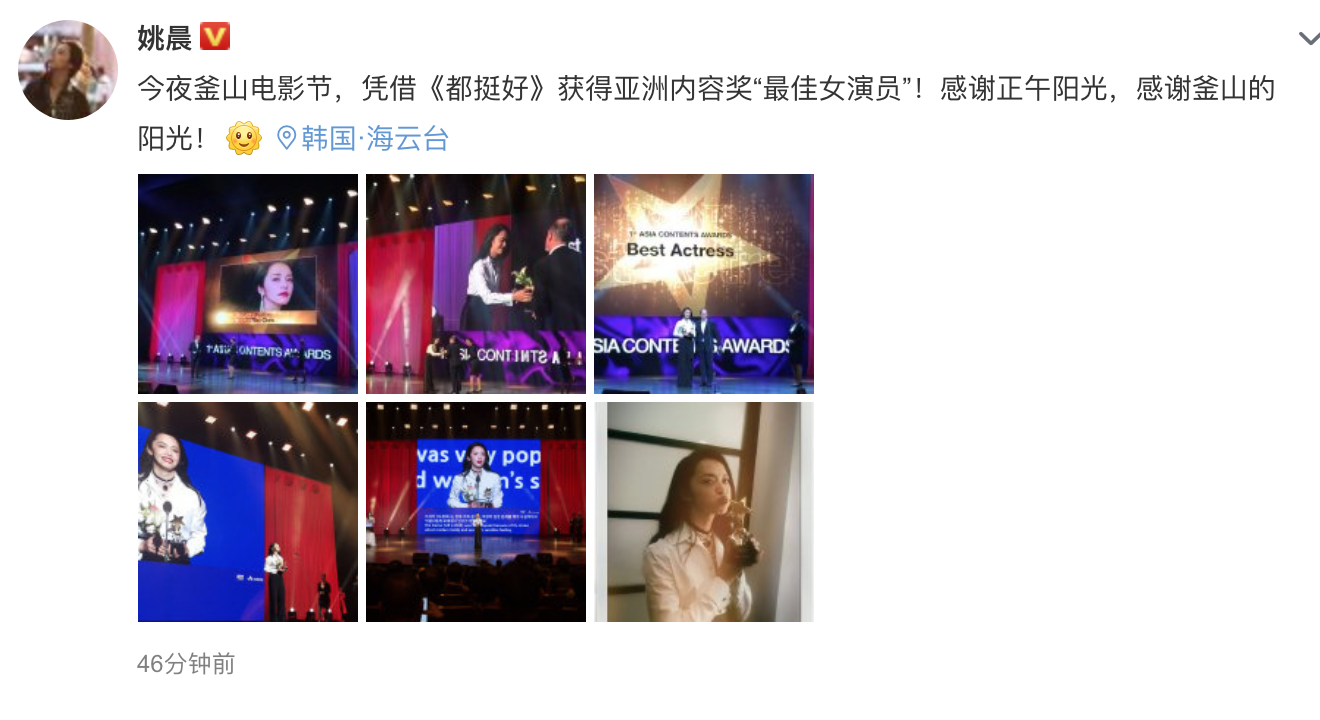1320x720 pixels.
Task: Open 姚晨's profile avatar
Action: [68, 70]
